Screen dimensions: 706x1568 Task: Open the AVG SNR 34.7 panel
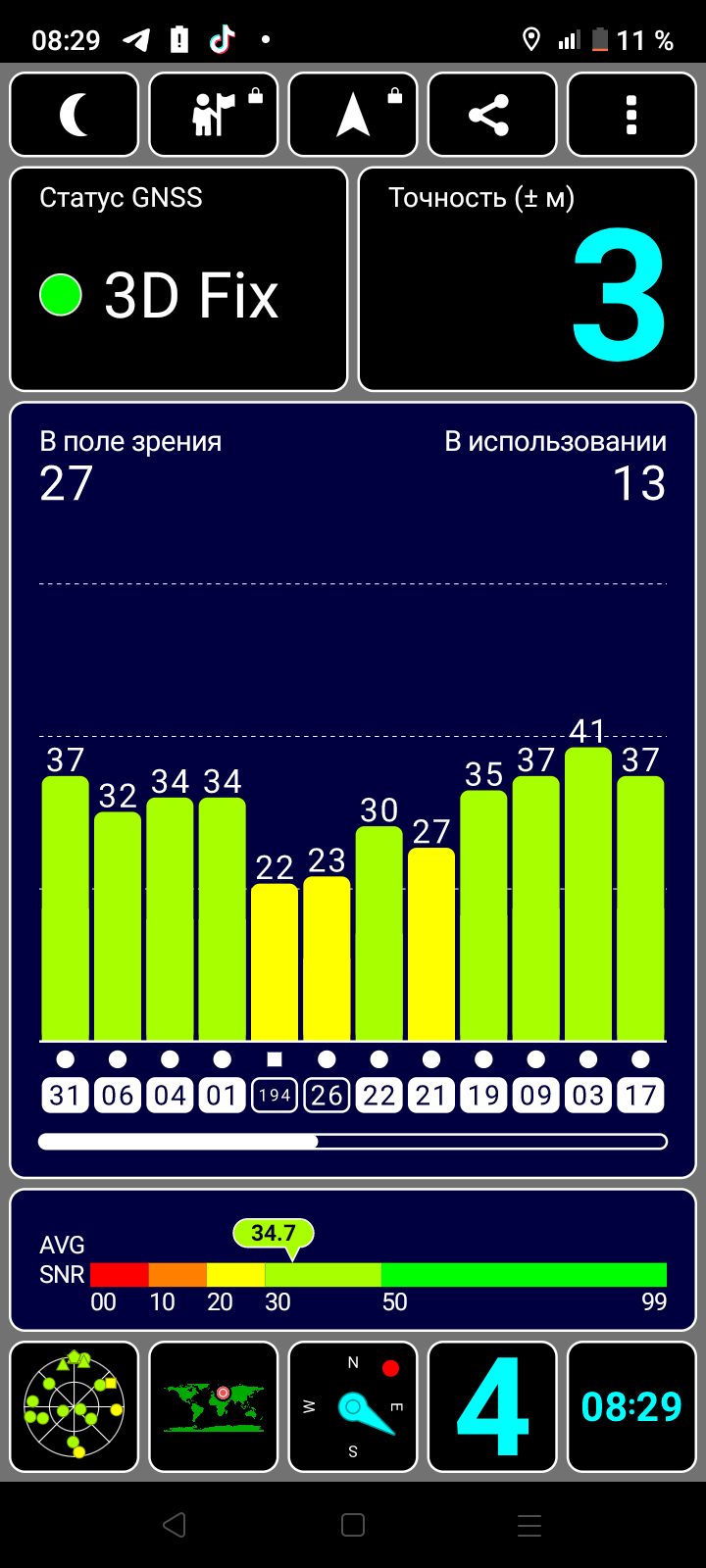tap(353, 1259)
